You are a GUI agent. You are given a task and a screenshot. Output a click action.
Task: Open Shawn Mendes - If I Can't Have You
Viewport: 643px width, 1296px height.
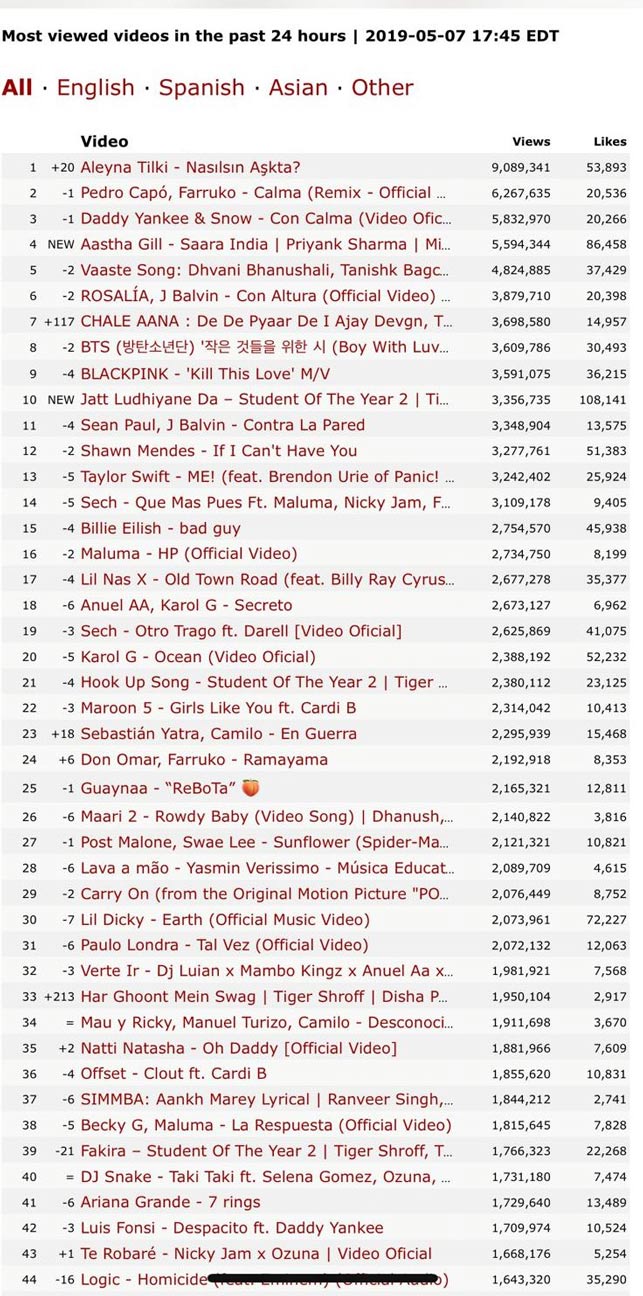(x=218, y=451)
